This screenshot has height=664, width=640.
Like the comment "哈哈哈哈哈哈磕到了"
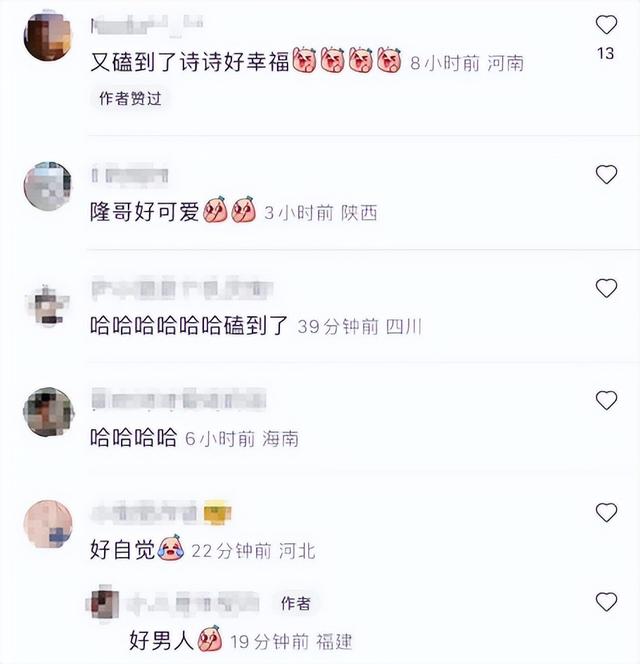[x=606, y=288]
